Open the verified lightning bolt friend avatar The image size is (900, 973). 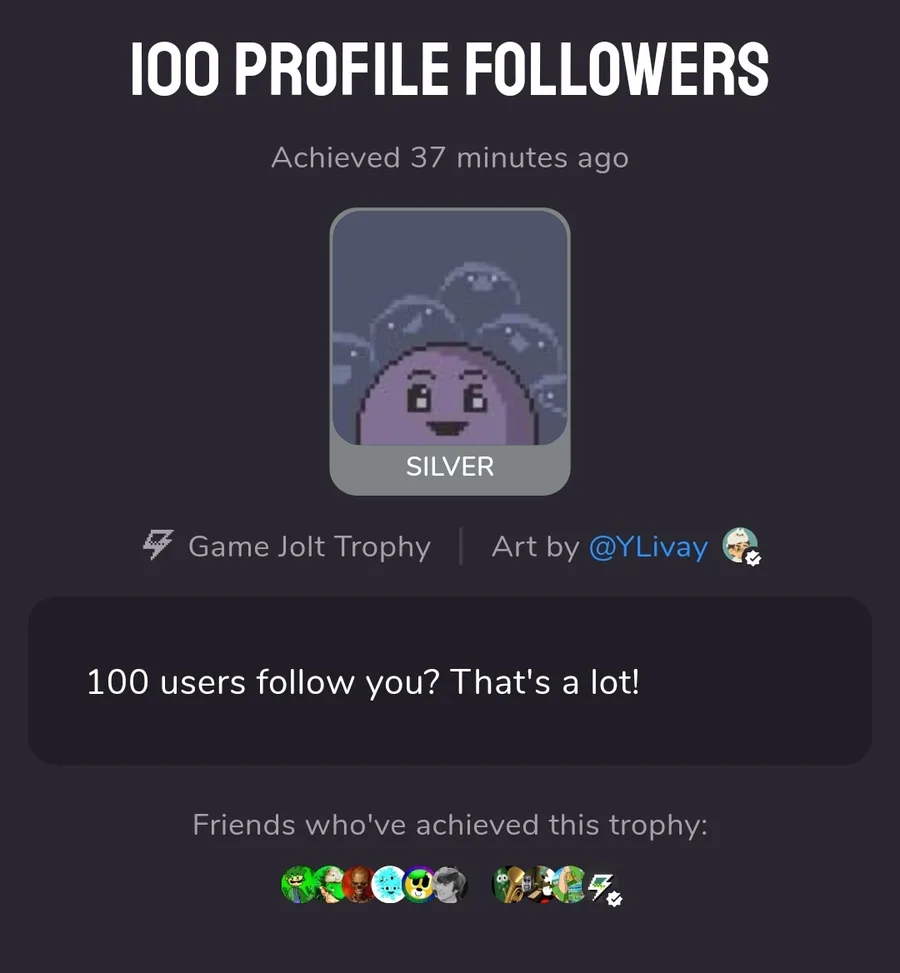coord(603,885)
